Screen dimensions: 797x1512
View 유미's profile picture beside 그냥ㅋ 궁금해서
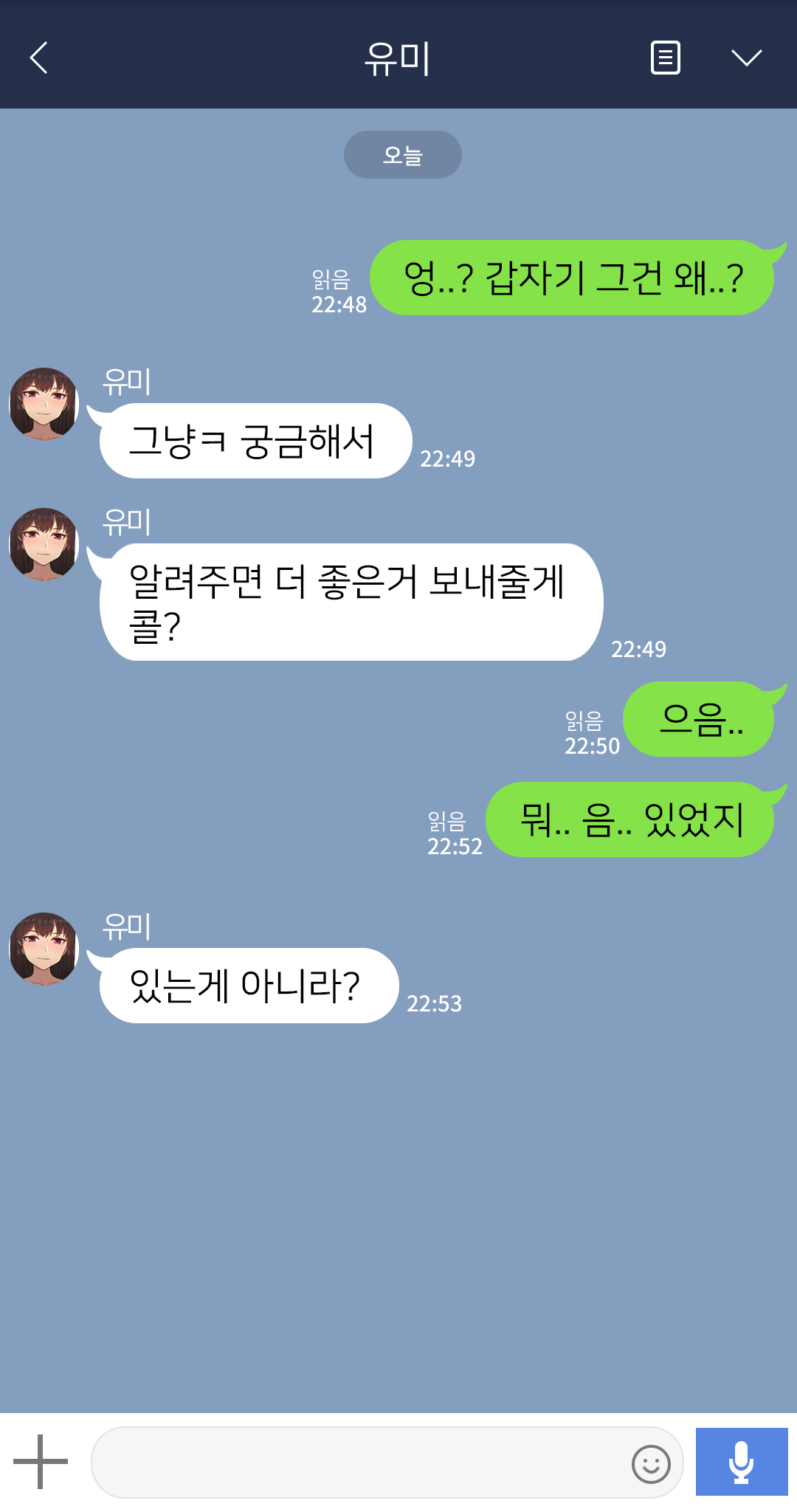coord(44,404)
